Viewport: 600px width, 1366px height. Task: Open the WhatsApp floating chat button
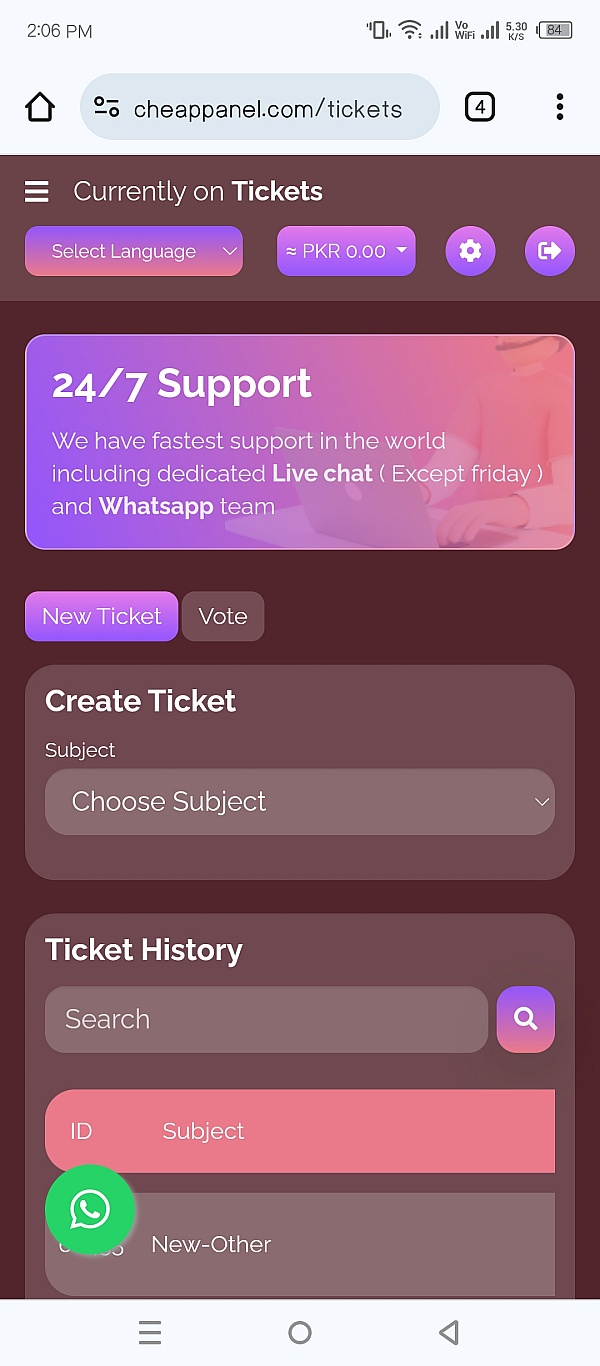pos(90,1210)
